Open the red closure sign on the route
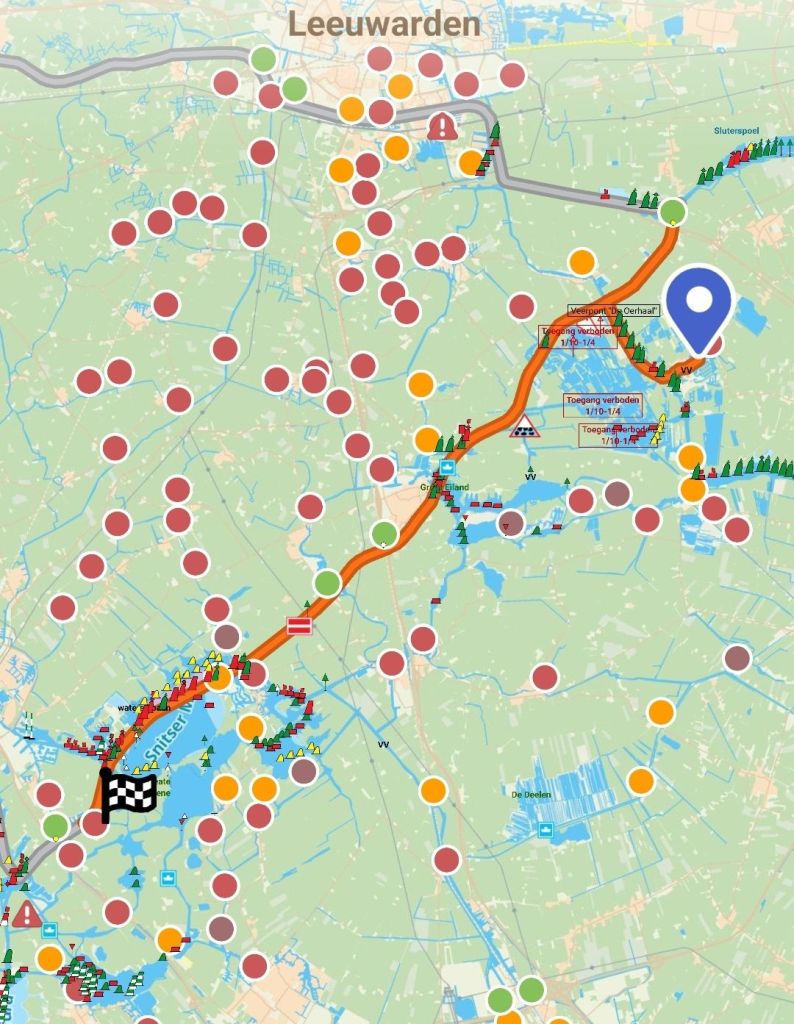 click(299, 626)
